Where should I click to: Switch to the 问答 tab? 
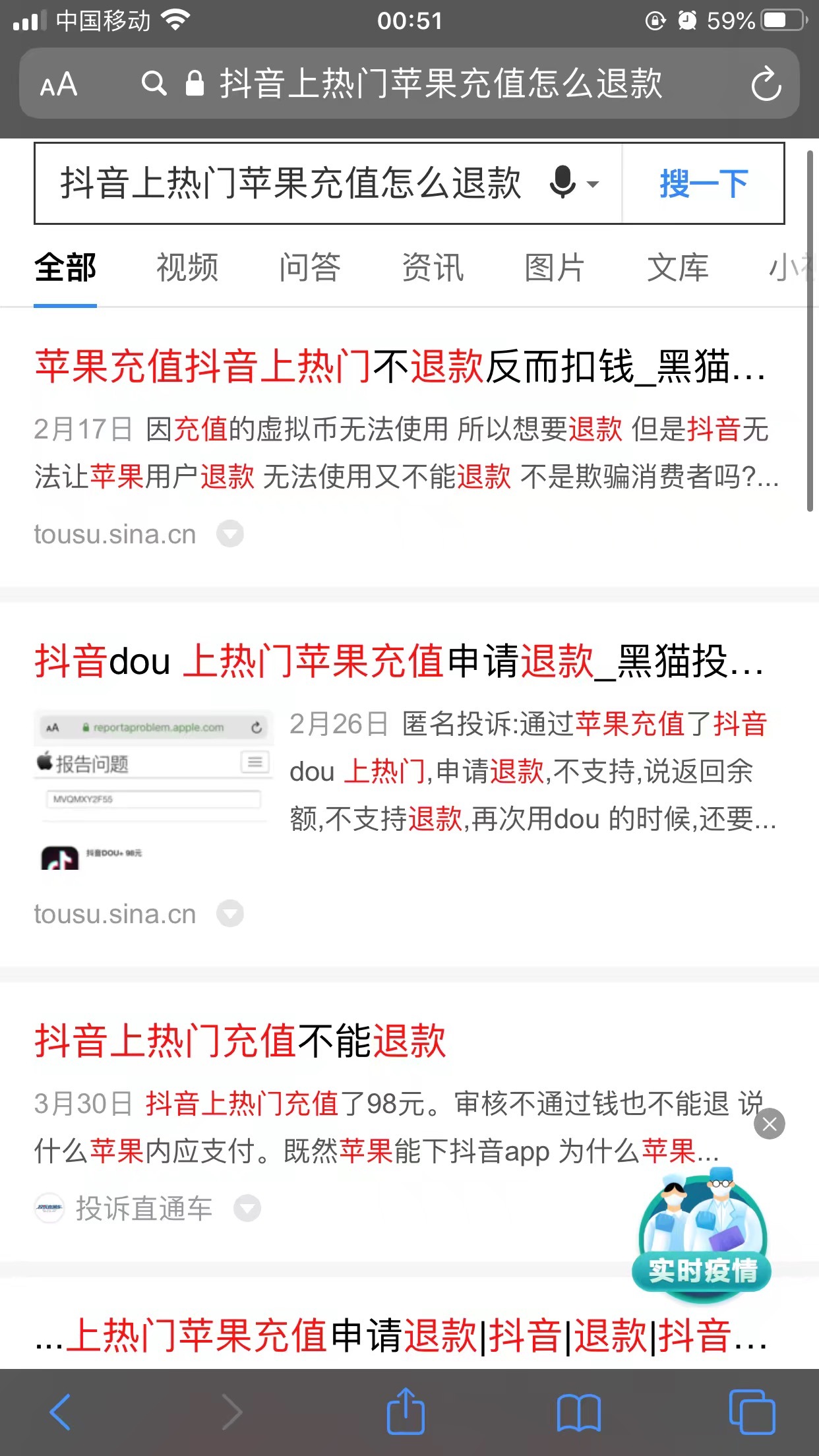click(x=309, y=268)
